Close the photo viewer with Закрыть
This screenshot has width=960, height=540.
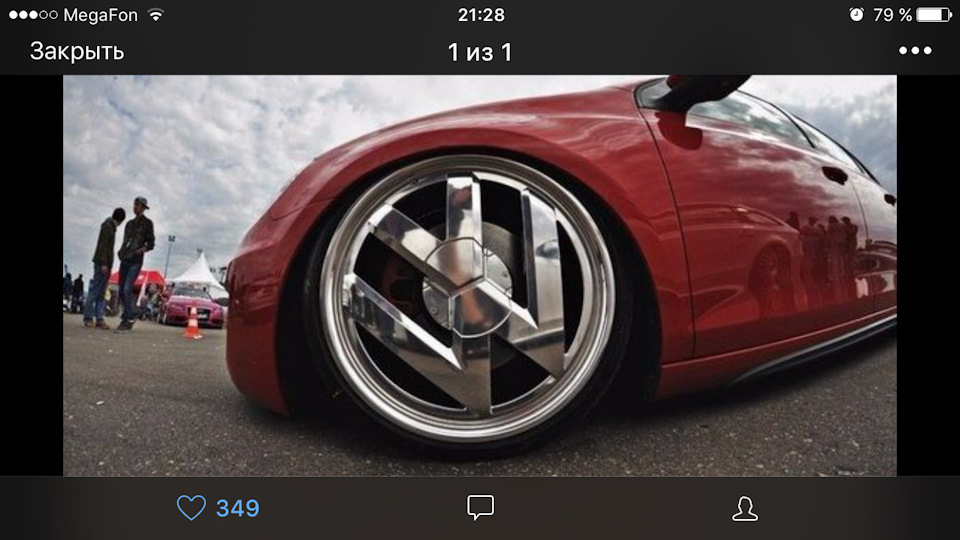click(77, 52)
